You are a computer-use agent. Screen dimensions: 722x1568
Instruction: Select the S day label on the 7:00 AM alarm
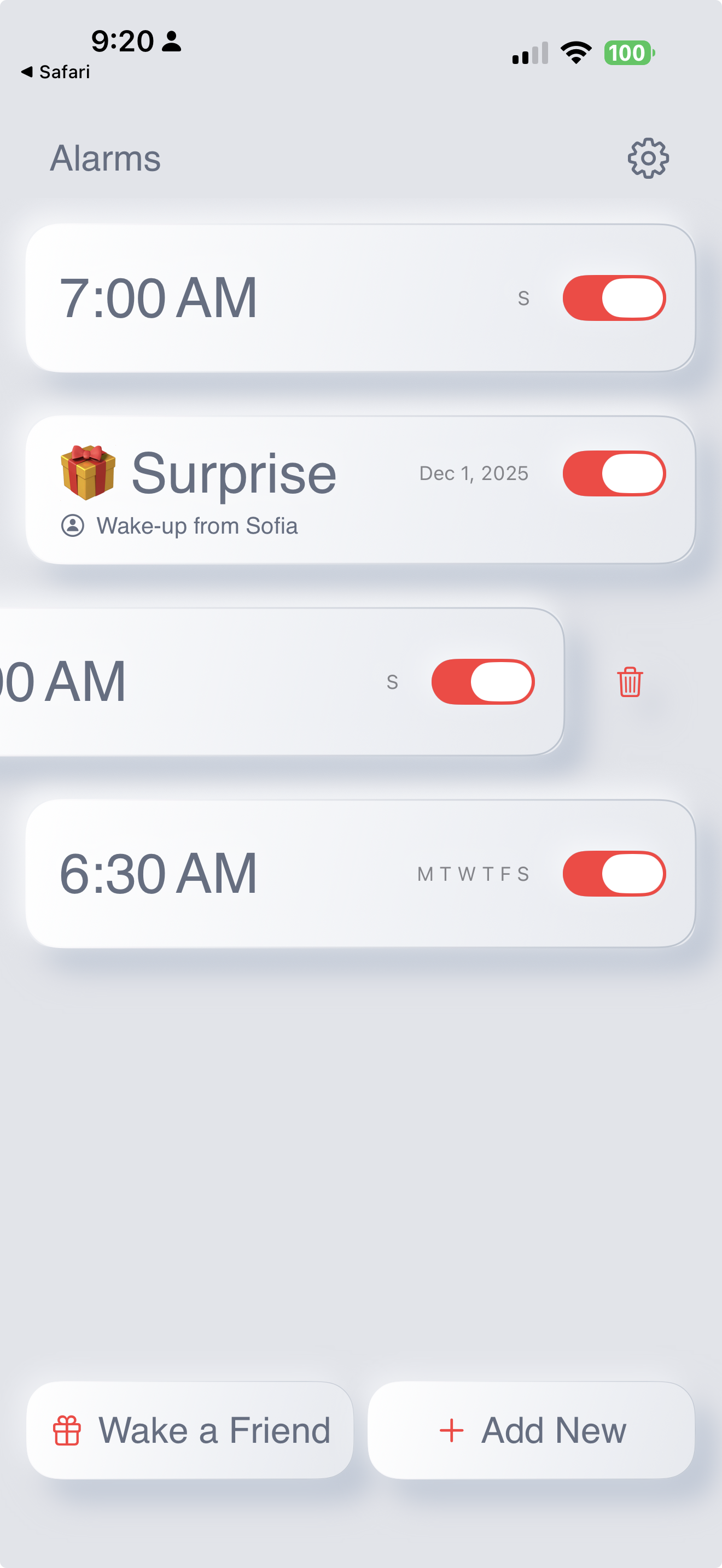point(525,297)
